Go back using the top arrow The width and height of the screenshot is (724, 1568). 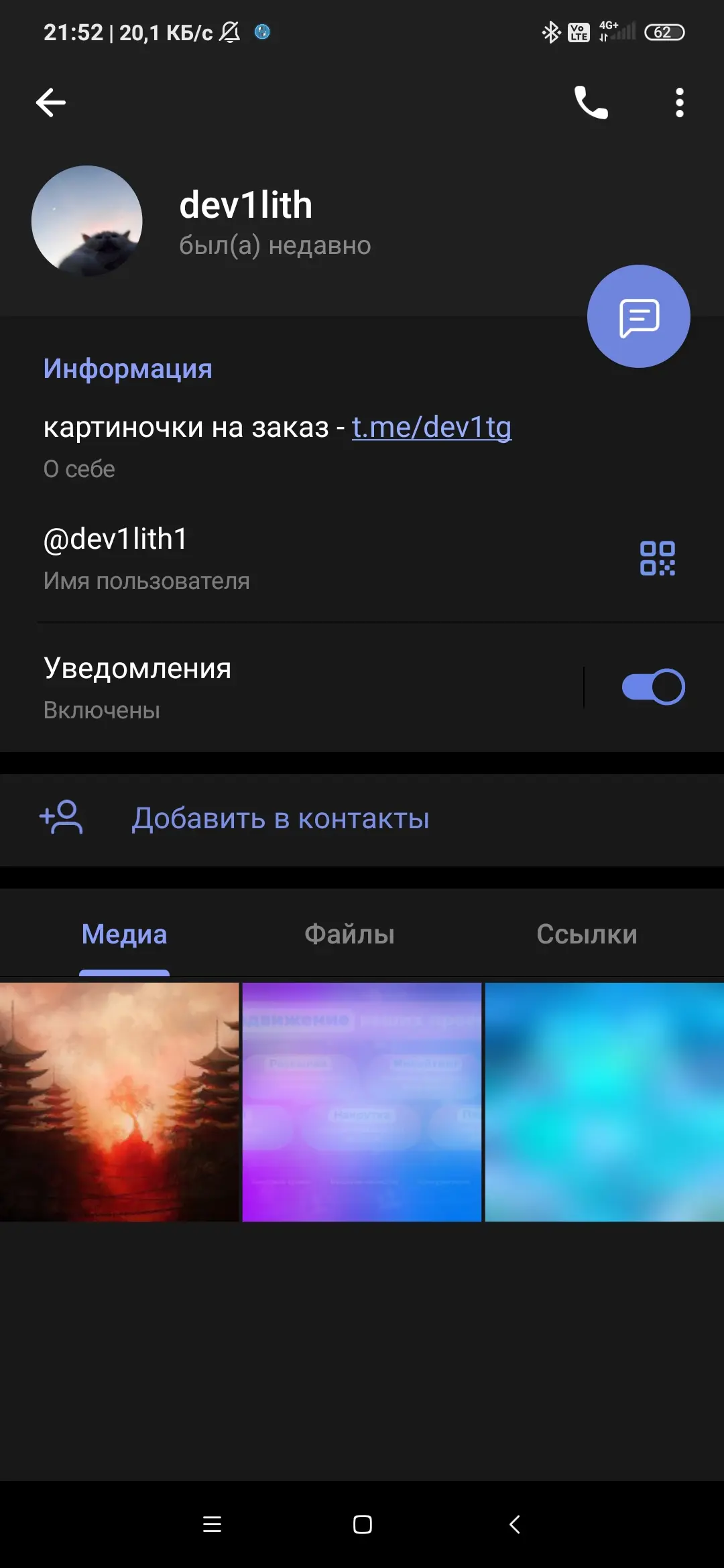click(x=51, y=103)
